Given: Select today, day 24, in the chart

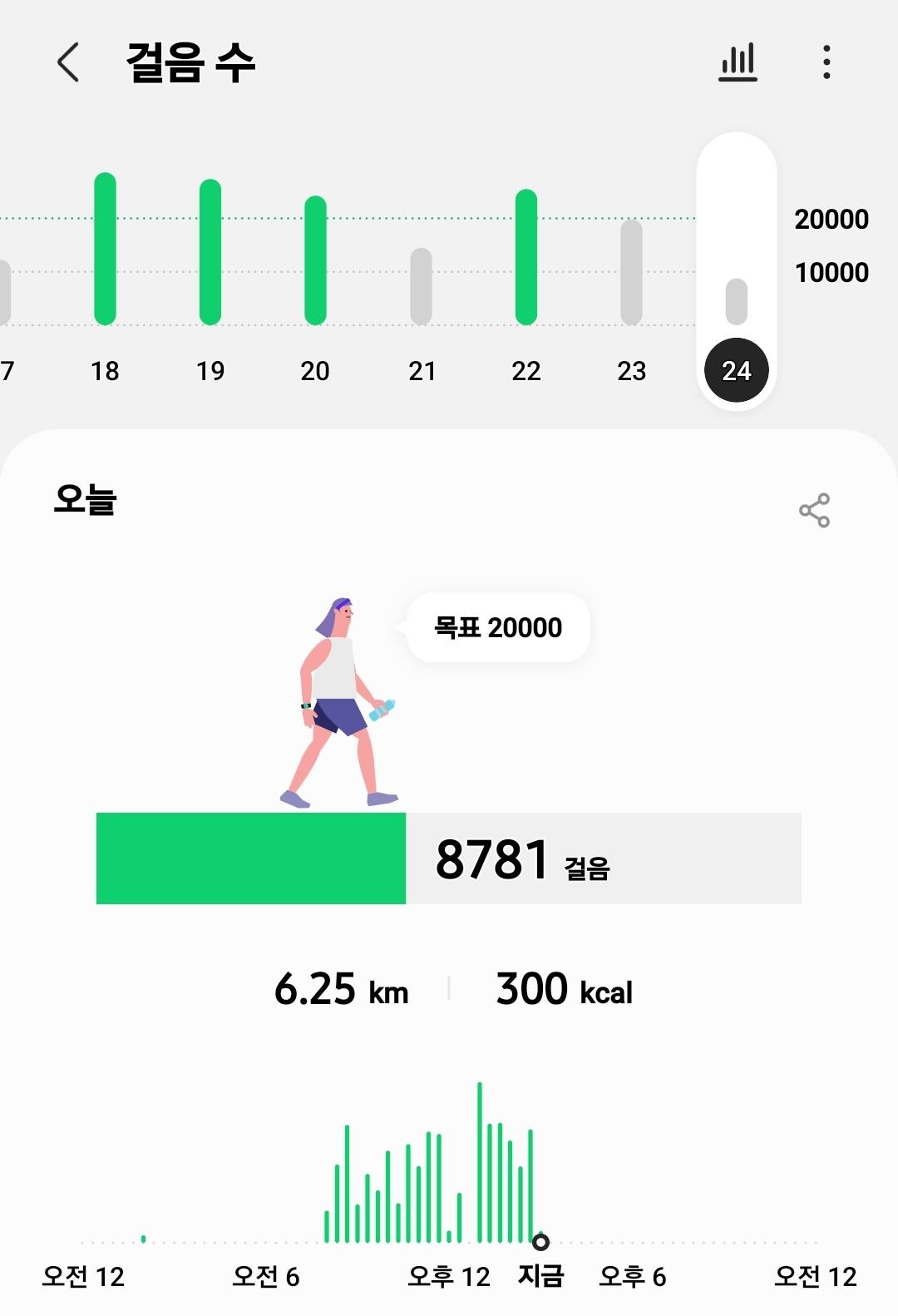Looking at the screenshot, I should tap(736, 369).
